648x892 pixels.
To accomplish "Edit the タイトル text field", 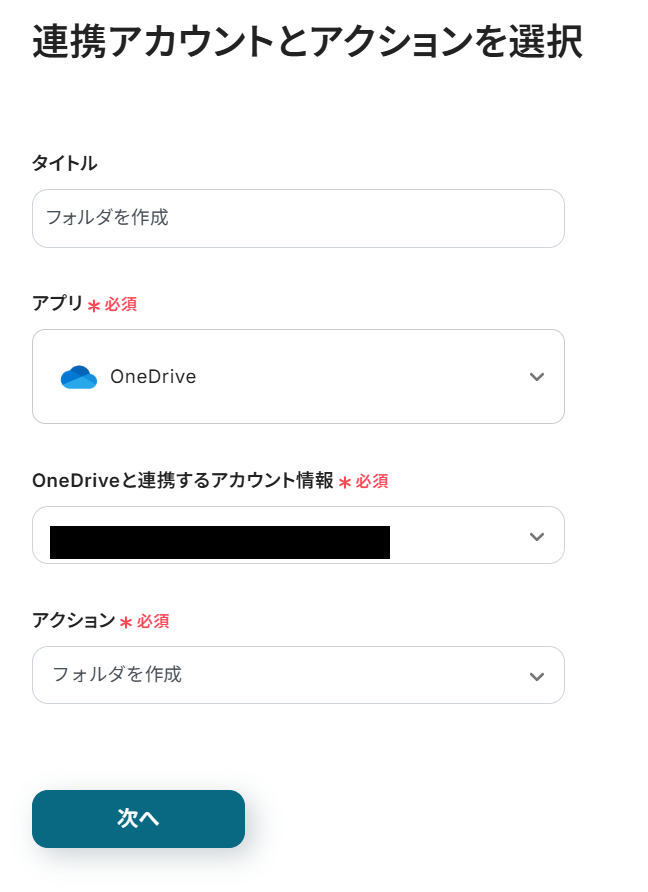I will tap(298, 218).
